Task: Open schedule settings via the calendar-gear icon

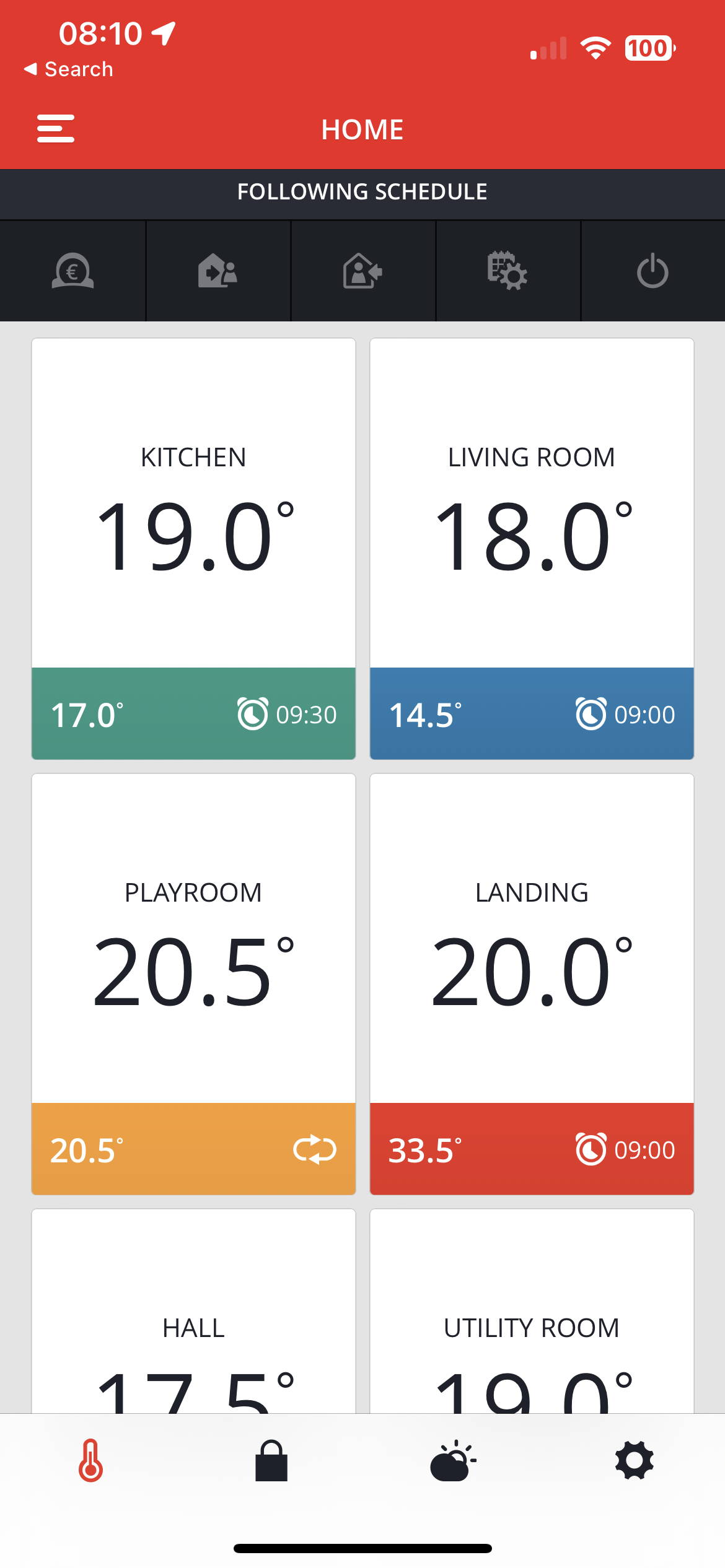Action: [x=507, y=271]
